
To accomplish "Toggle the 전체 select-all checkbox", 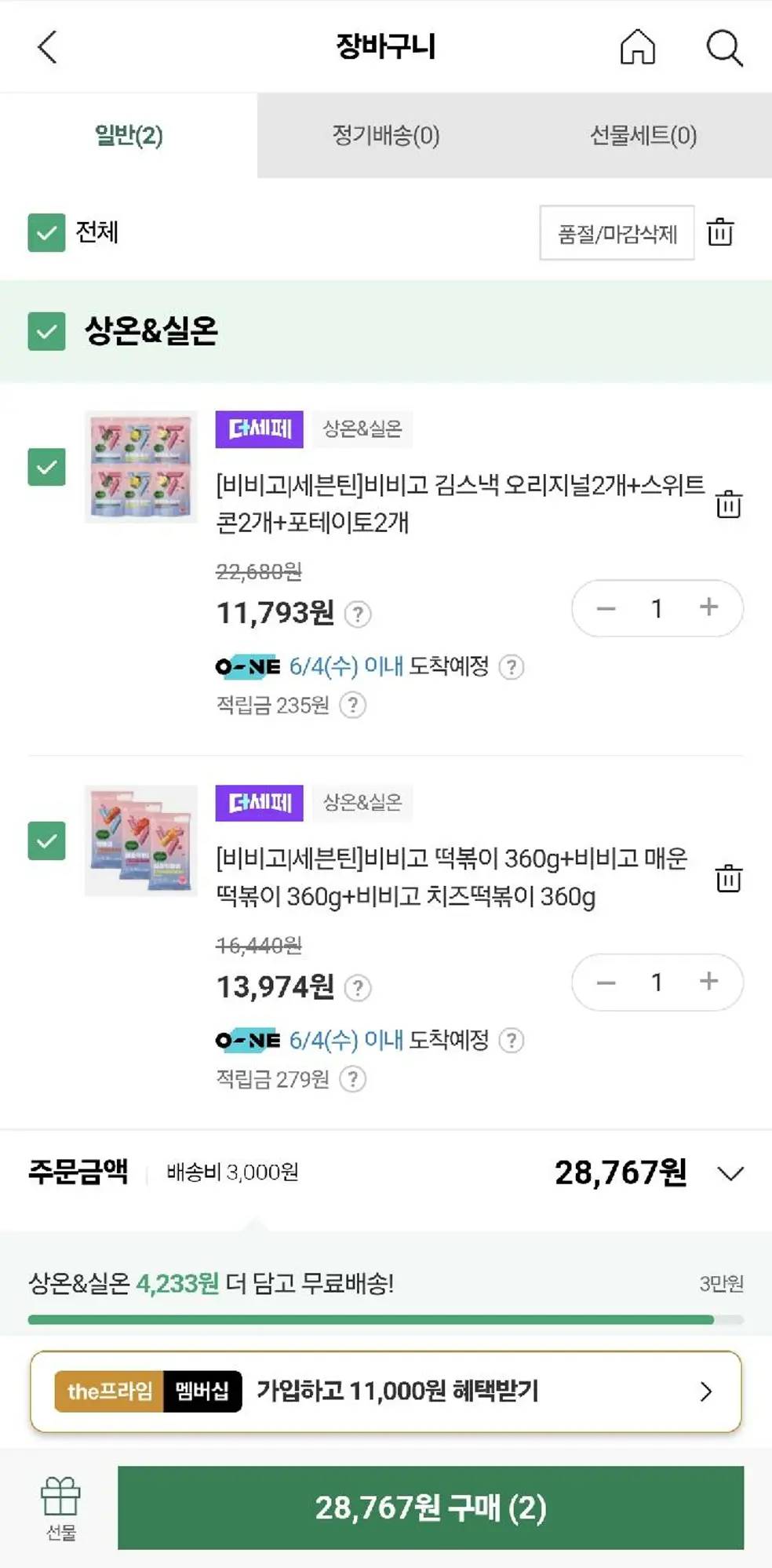I will click(46, 233).
